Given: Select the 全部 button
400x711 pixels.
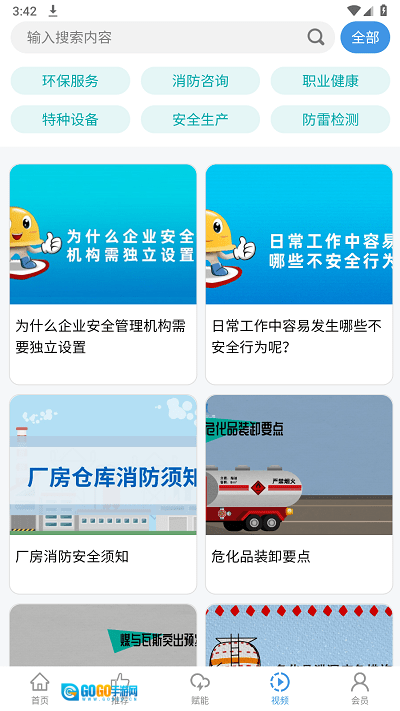Looking at the screenshot, I should (x=365, y=37).
